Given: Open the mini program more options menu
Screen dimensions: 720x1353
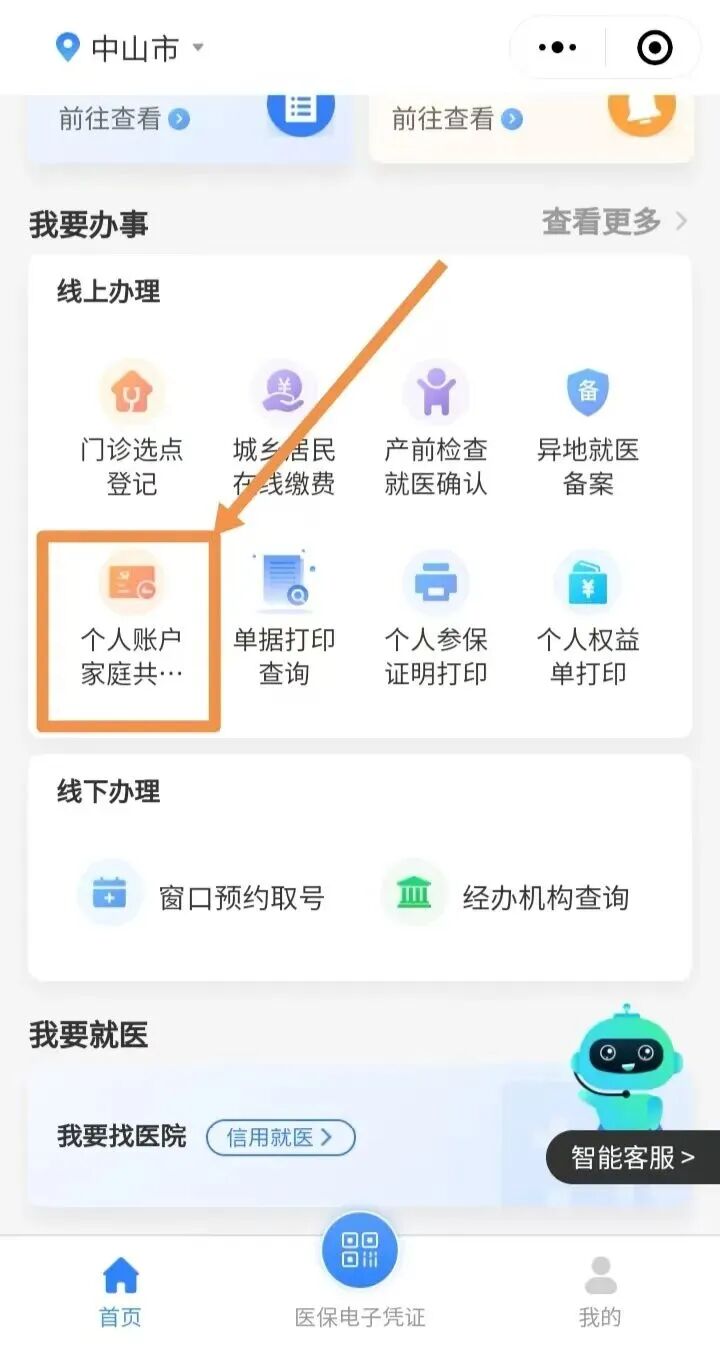Looking at the screenshot, I should tap(557, 47).
